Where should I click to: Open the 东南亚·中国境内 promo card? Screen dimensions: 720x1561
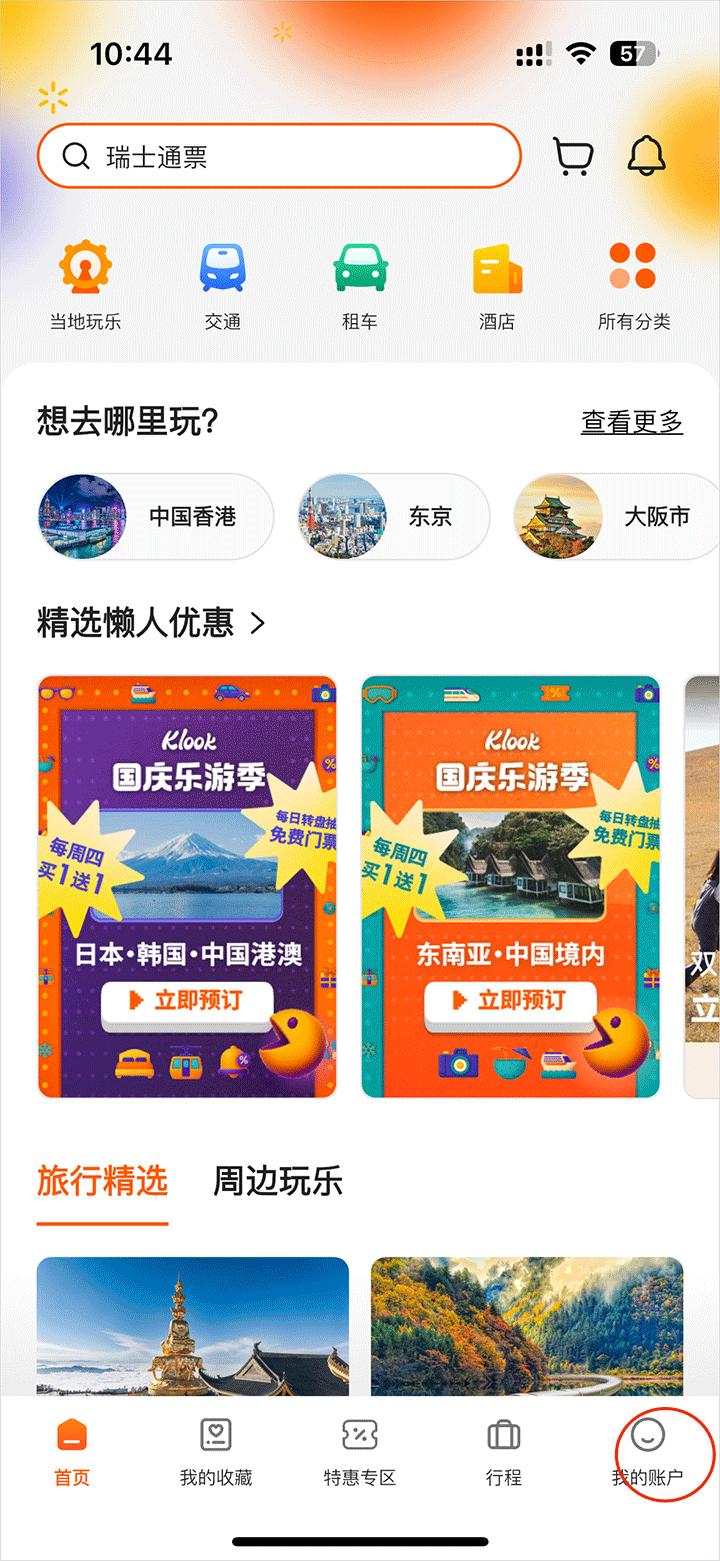pos(510,886)
